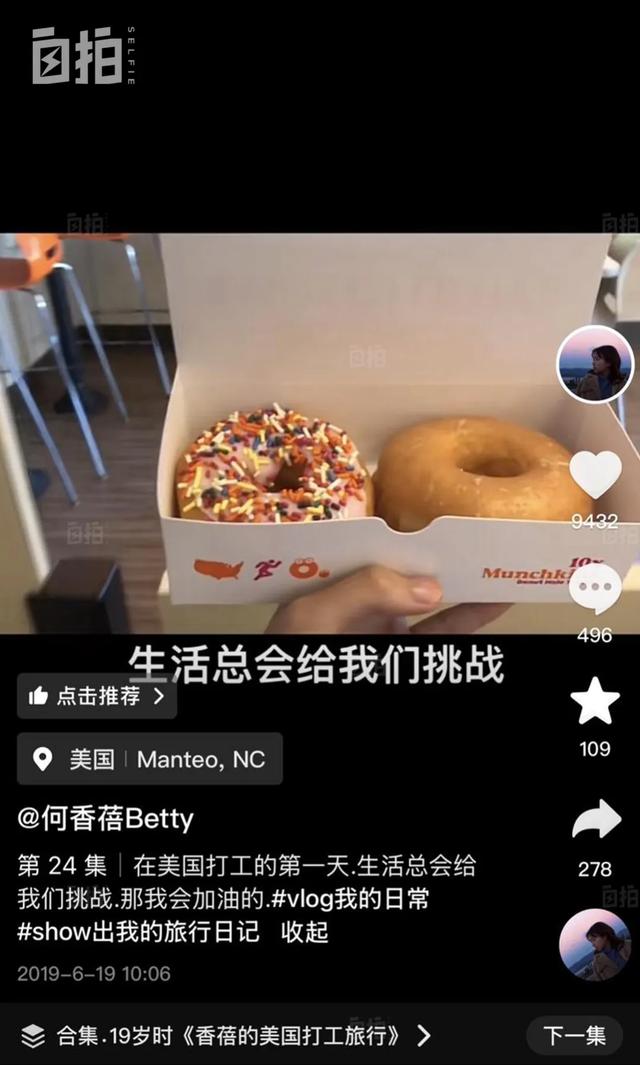The image size is (640, 1065).
Task: Like the video with the heart icon
Action: click(x=595, y=475)
